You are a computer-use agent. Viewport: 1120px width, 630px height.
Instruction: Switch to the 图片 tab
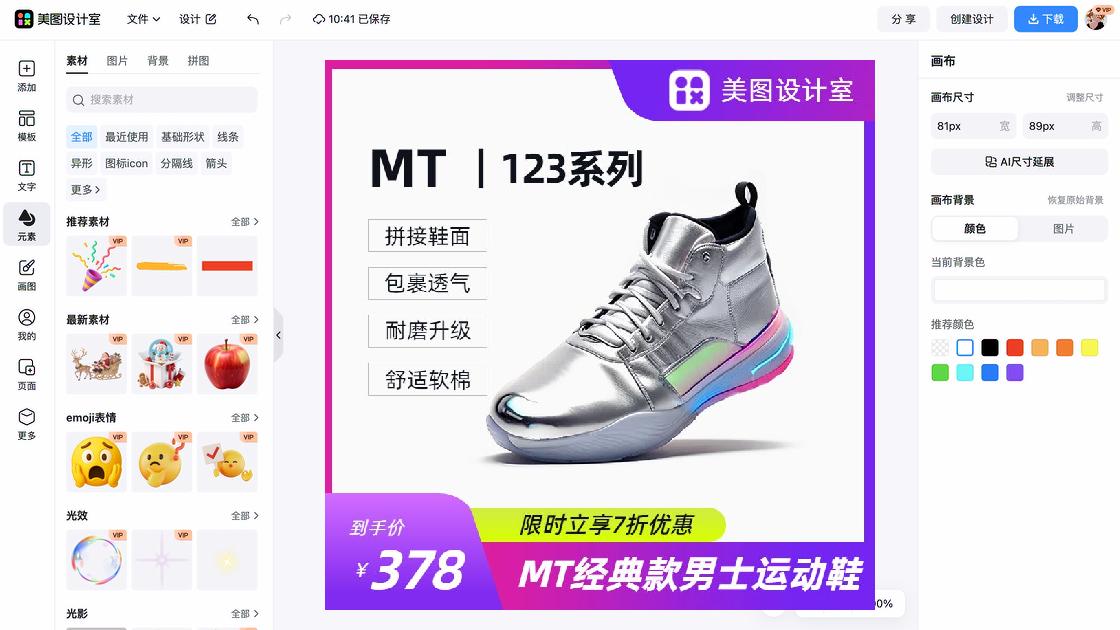point(117,61)
